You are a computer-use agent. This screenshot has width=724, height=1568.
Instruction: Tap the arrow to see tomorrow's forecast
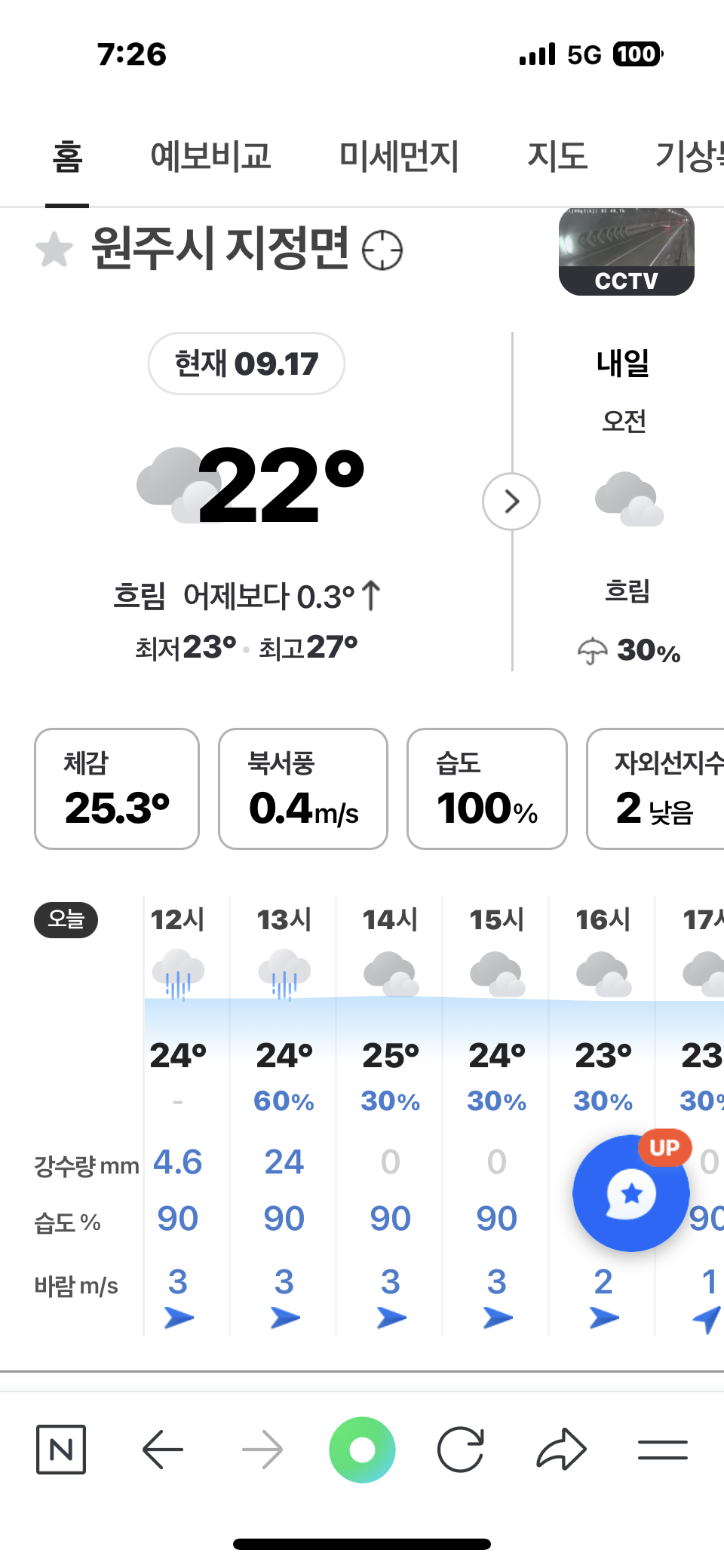pyautogui.click(x=511, y=502)
